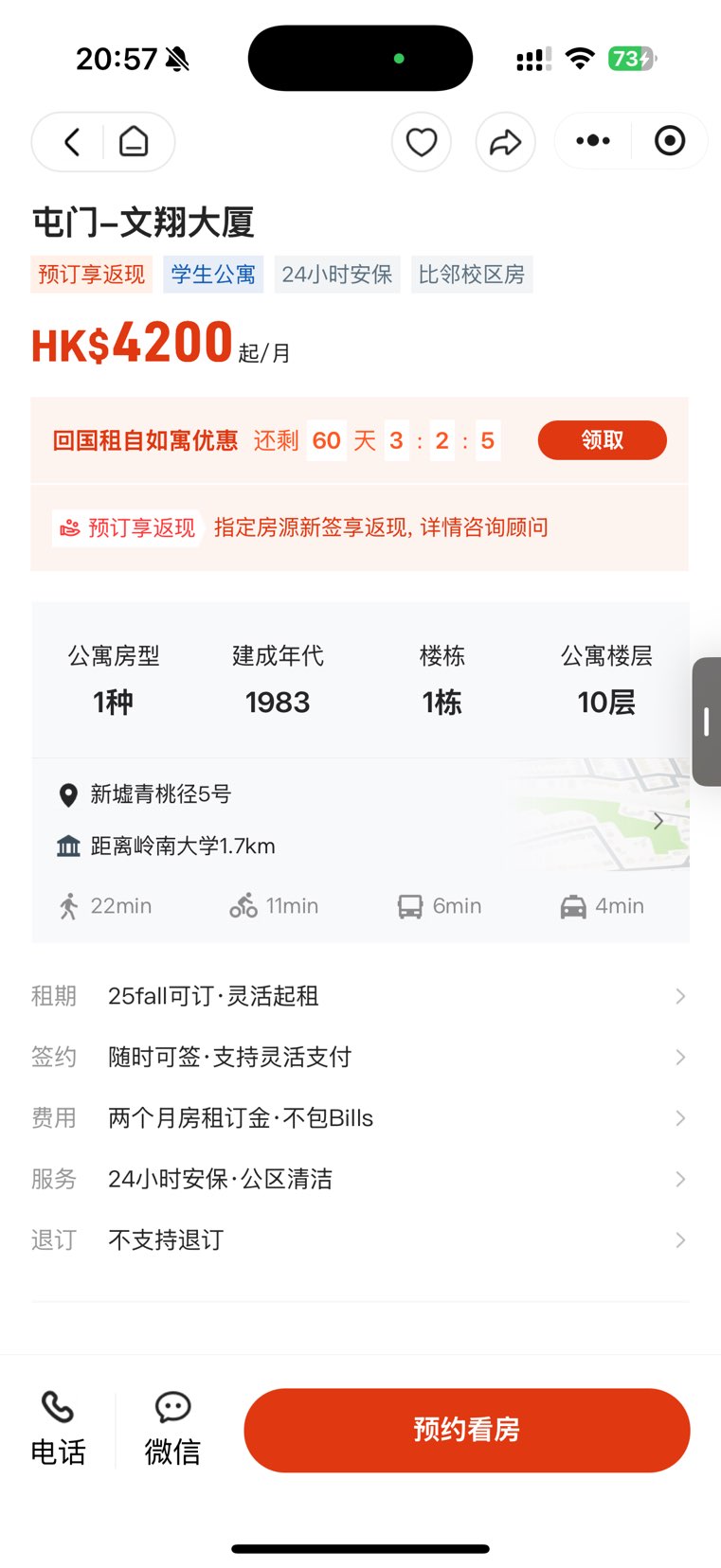Share the listing using the share icon
The image size is (721, 1568).
point(505,141)
